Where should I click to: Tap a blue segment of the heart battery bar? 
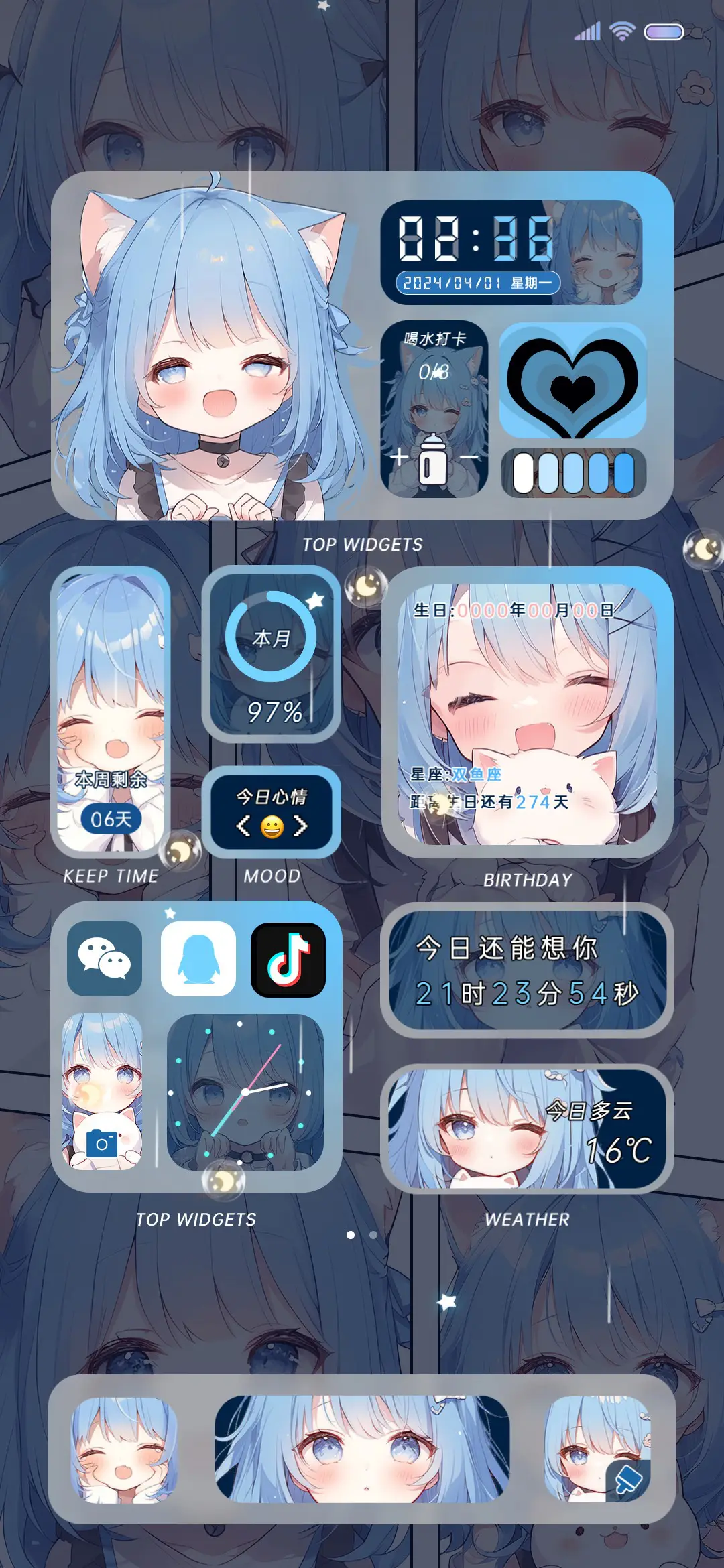(x=597, y=472)
